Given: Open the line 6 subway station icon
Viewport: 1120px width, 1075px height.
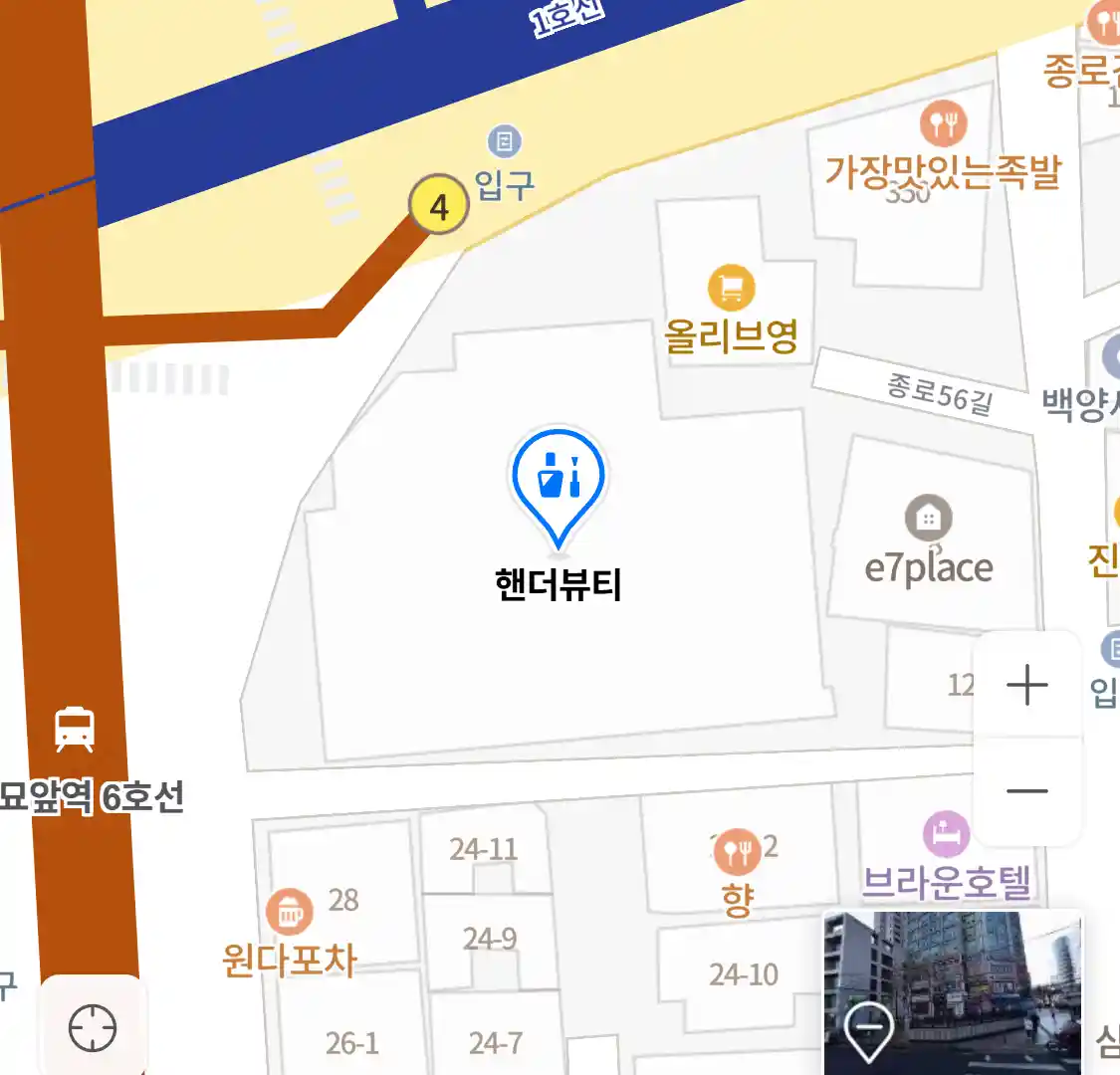Looking at the screenshot, I should tap(75, 729).
